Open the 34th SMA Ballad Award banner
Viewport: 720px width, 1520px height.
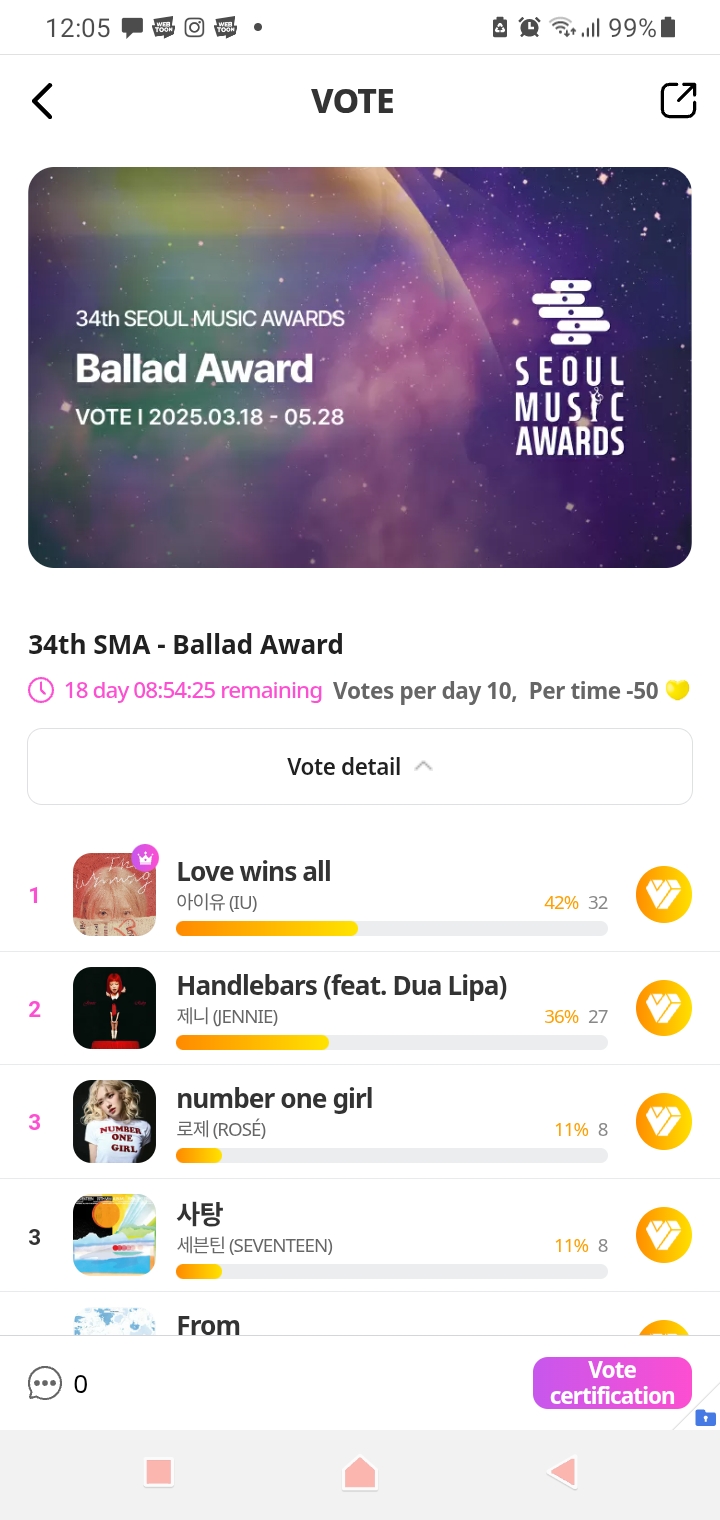(x=360, y=367)
